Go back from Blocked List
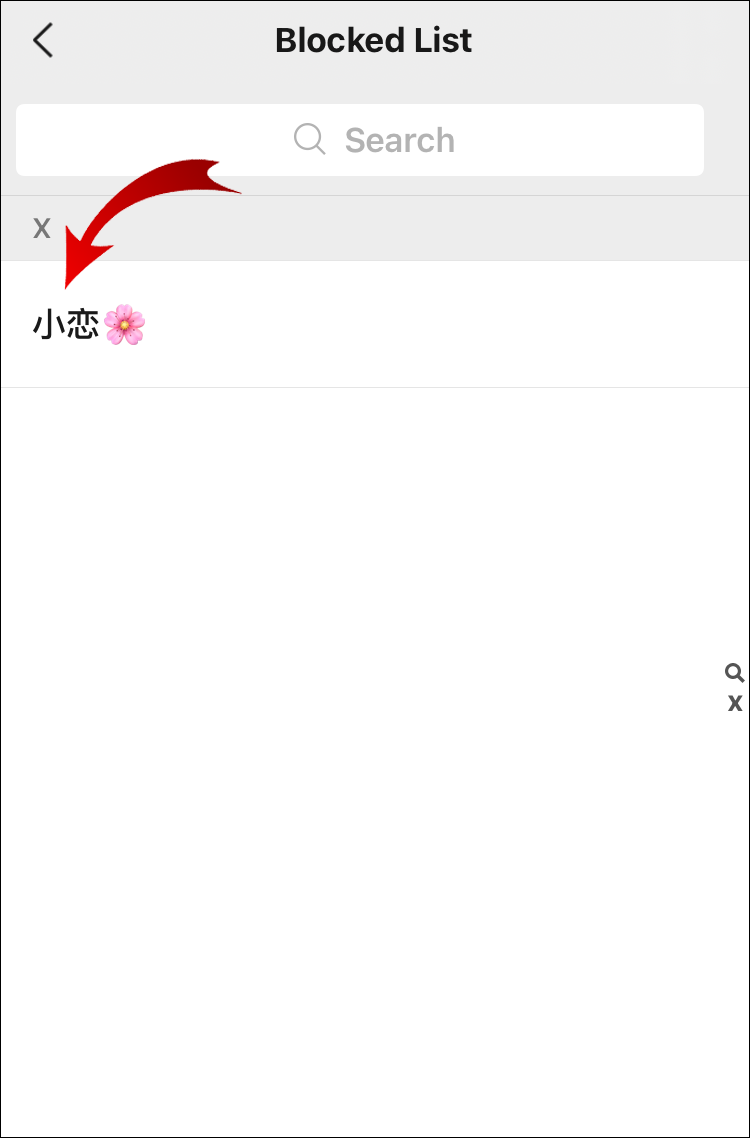The width and height of the screenshot is (750, 1138). click(x=42, y=41)
